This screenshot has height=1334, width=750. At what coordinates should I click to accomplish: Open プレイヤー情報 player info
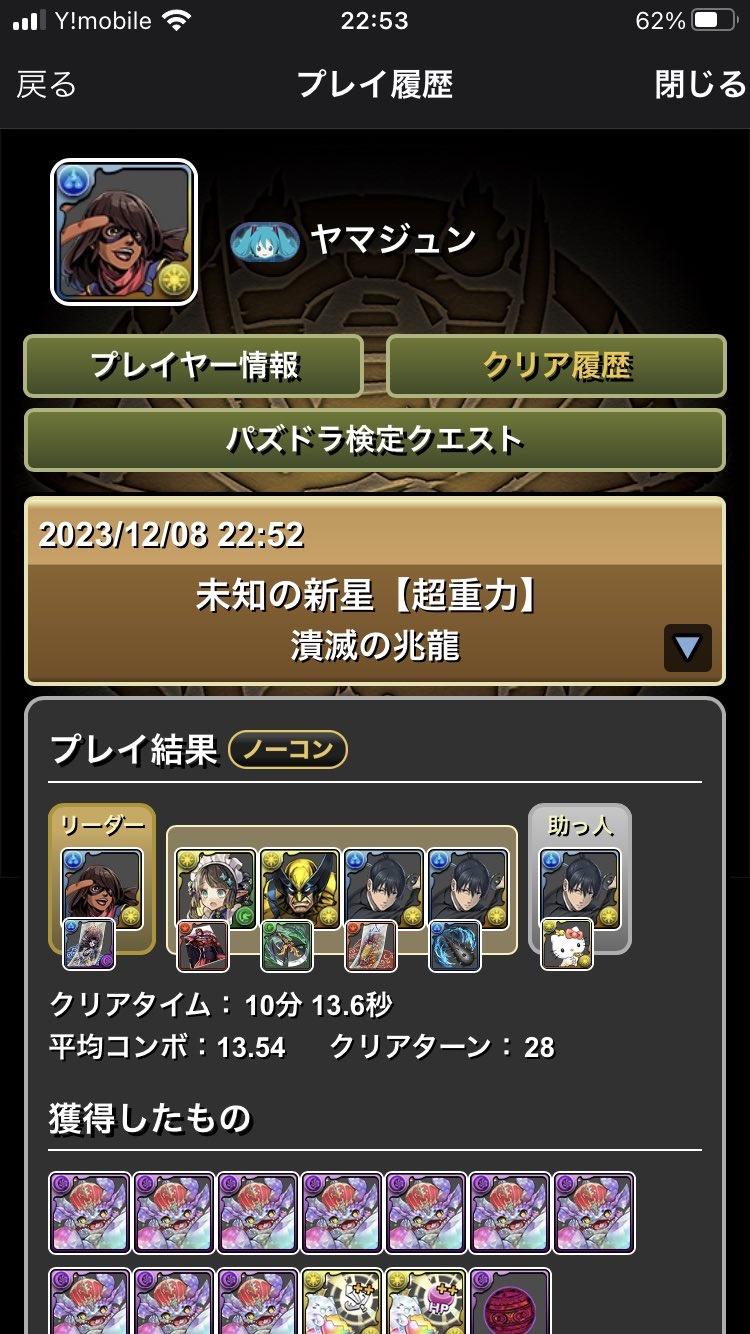click(x=194, y=366)
